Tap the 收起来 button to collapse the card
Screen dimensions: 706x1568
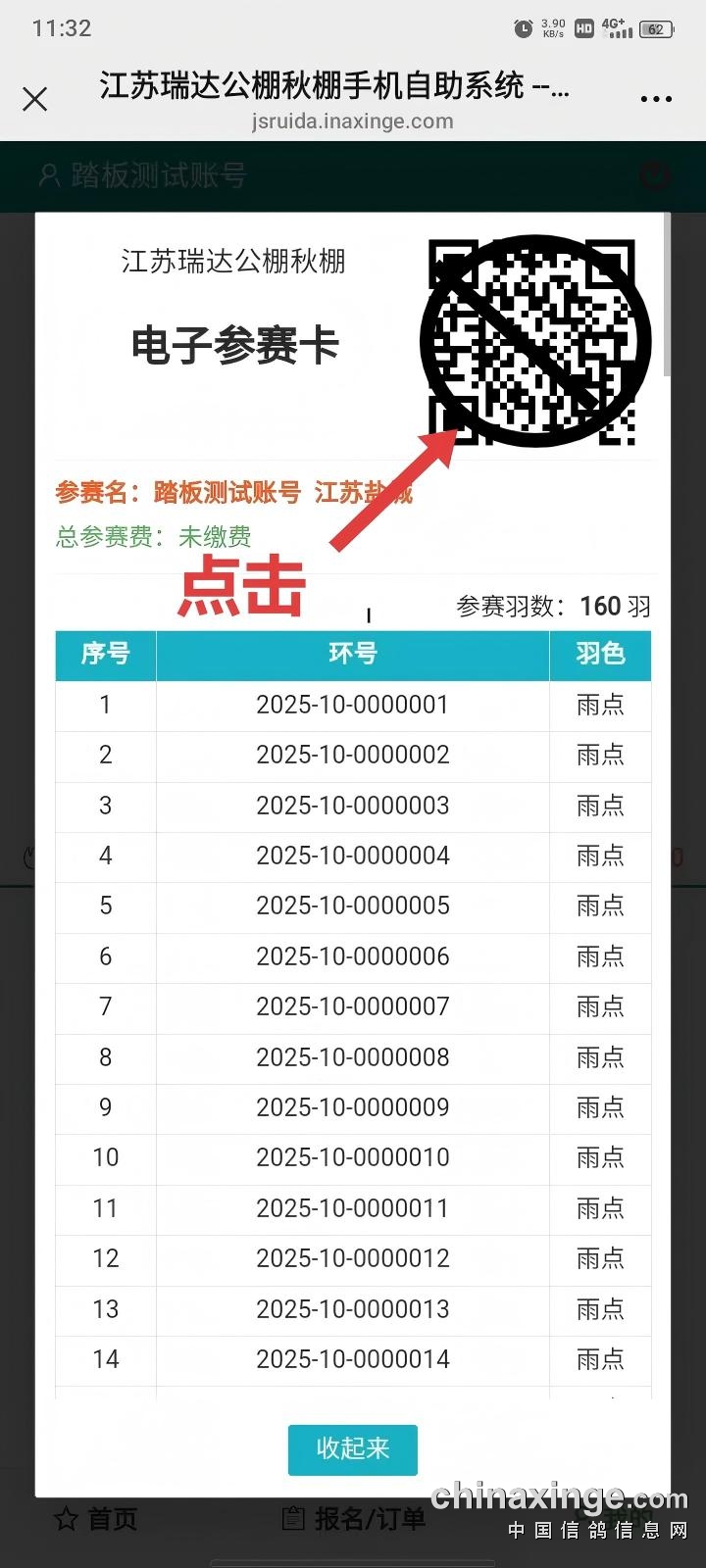pyautogui.click(x=353, y=1448)
